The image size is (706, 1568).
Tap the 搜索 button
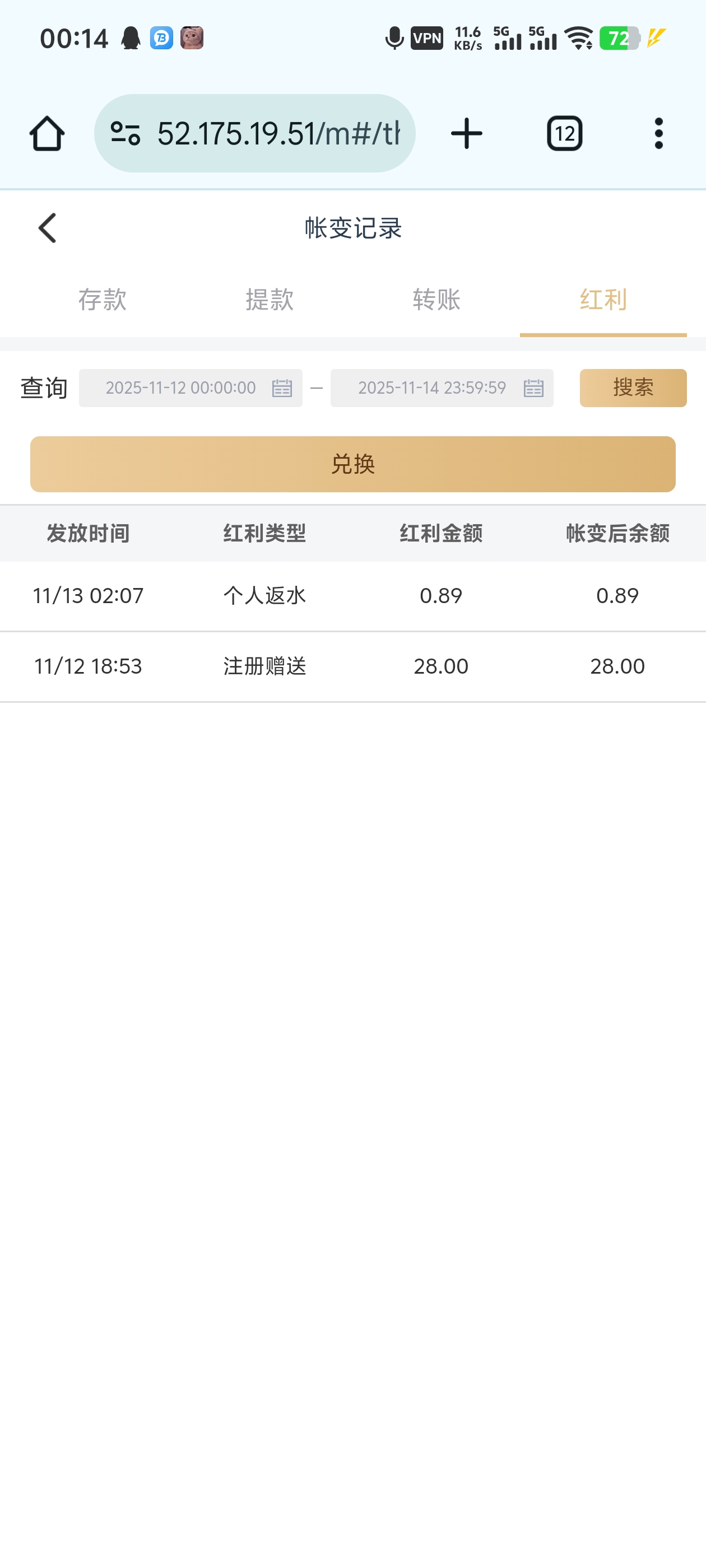(x=633, y=388)
